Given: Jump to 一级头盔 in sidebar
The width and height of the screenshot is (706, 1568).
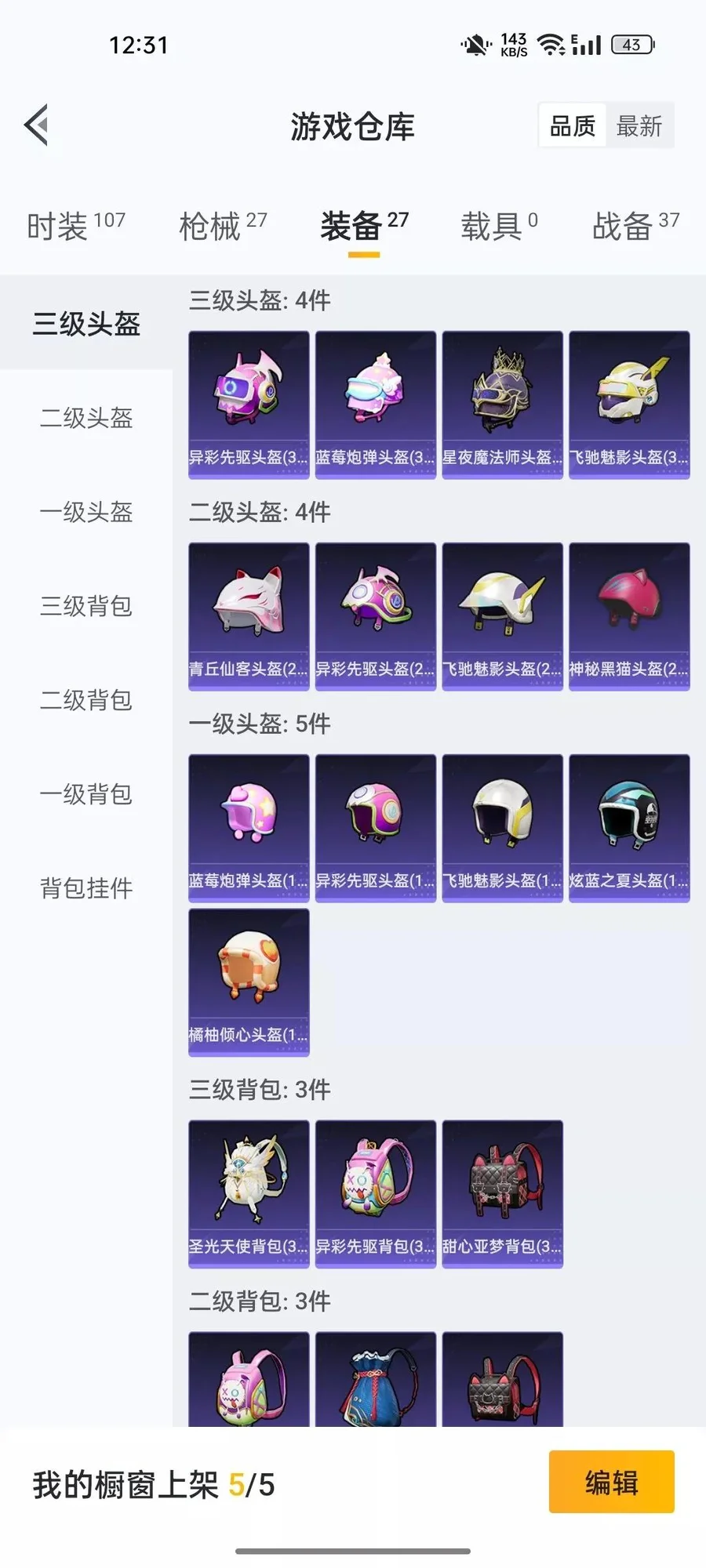Looking at the screenshot, I should [86, 512].
